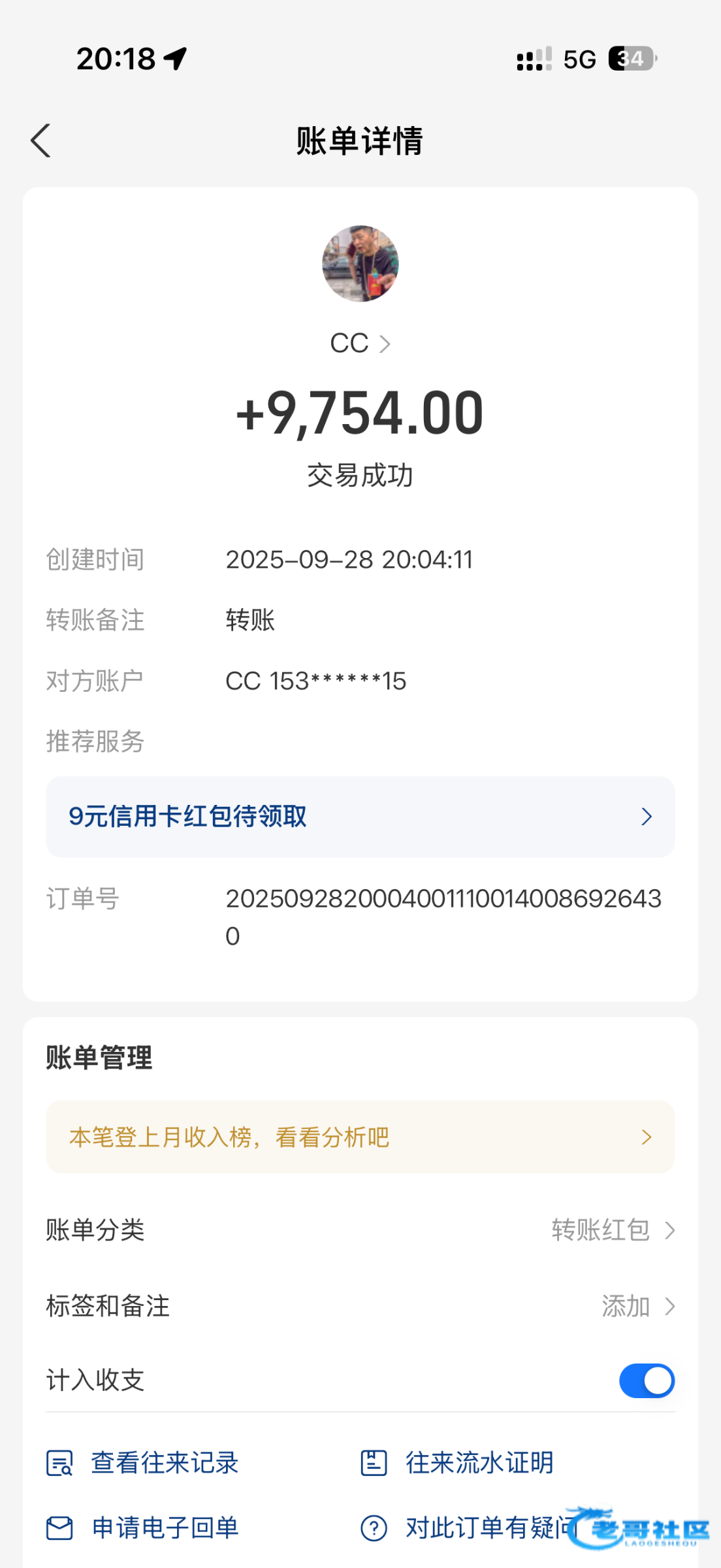
Task: Open 往来流水证明
Action: pos(457,1463)
